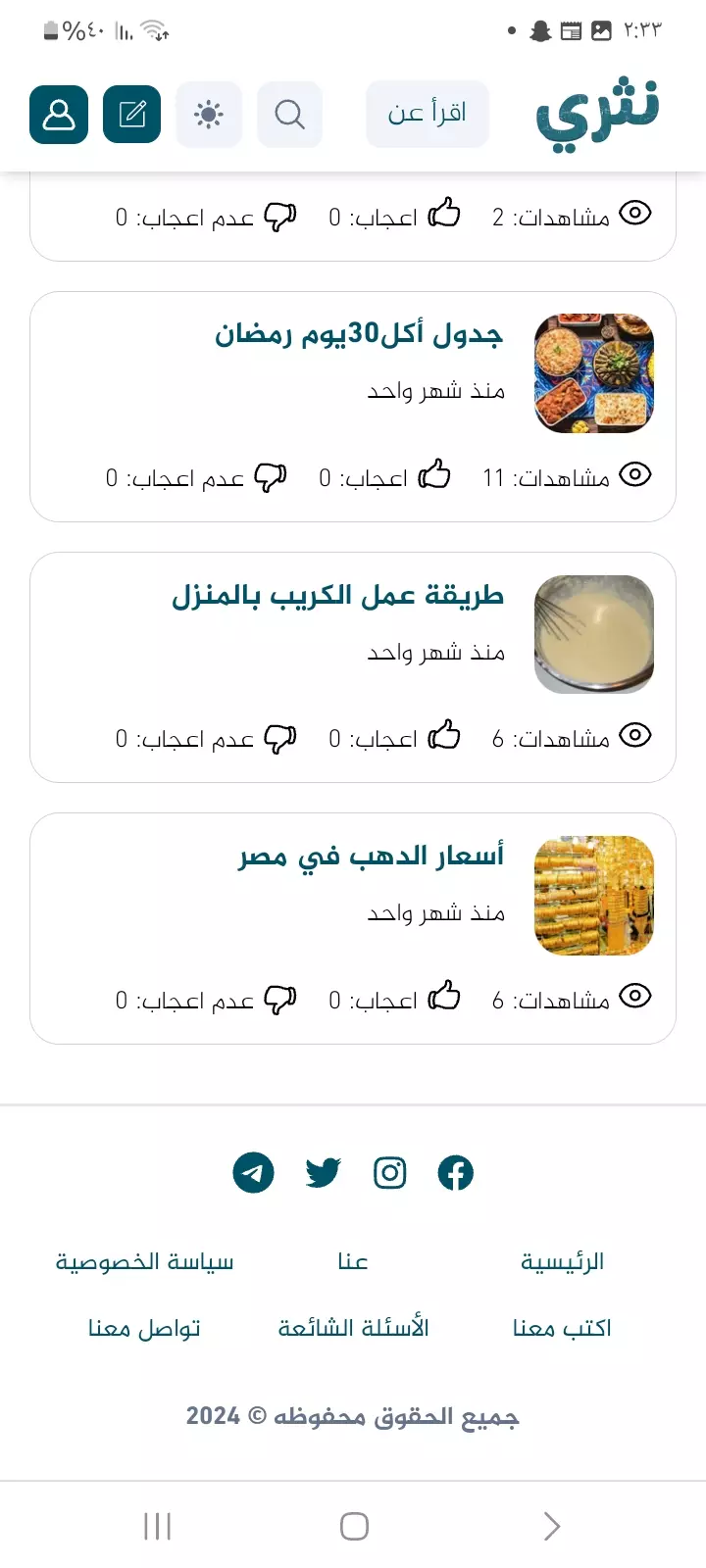Toggle the light/dark theme sun icon

209,115
